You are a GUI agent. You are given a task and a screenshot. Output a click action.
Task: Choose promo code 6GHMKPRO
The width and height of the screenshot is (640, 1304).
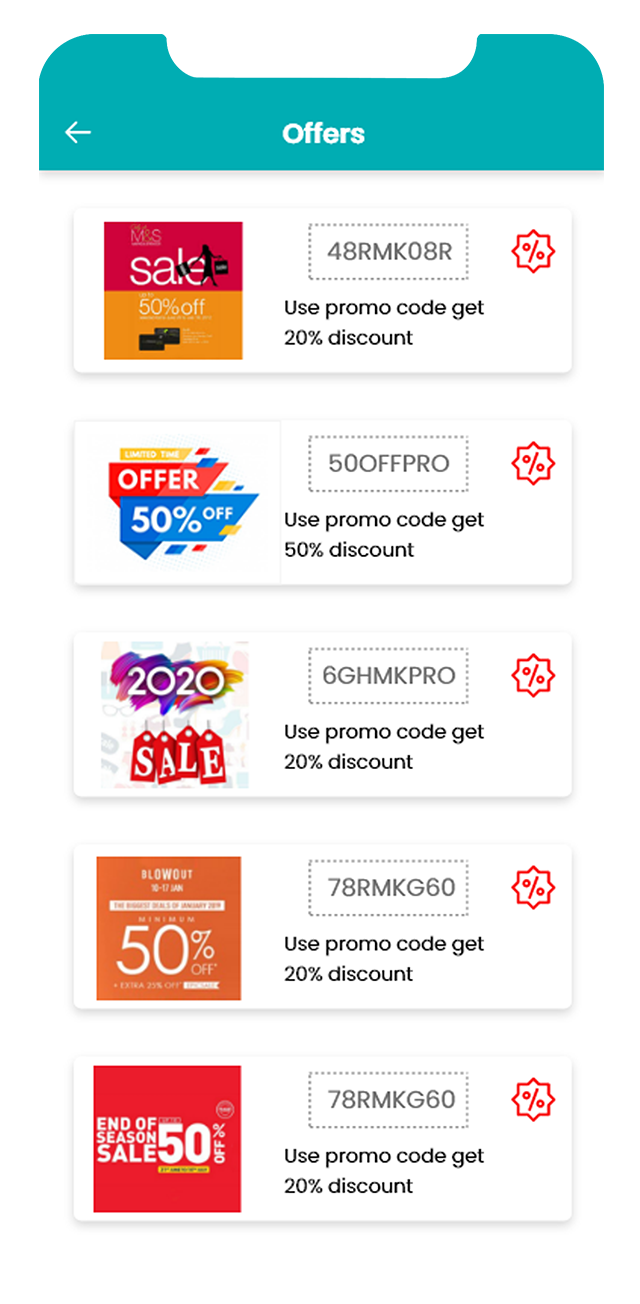pyautogui.click(x=388, y=676)
